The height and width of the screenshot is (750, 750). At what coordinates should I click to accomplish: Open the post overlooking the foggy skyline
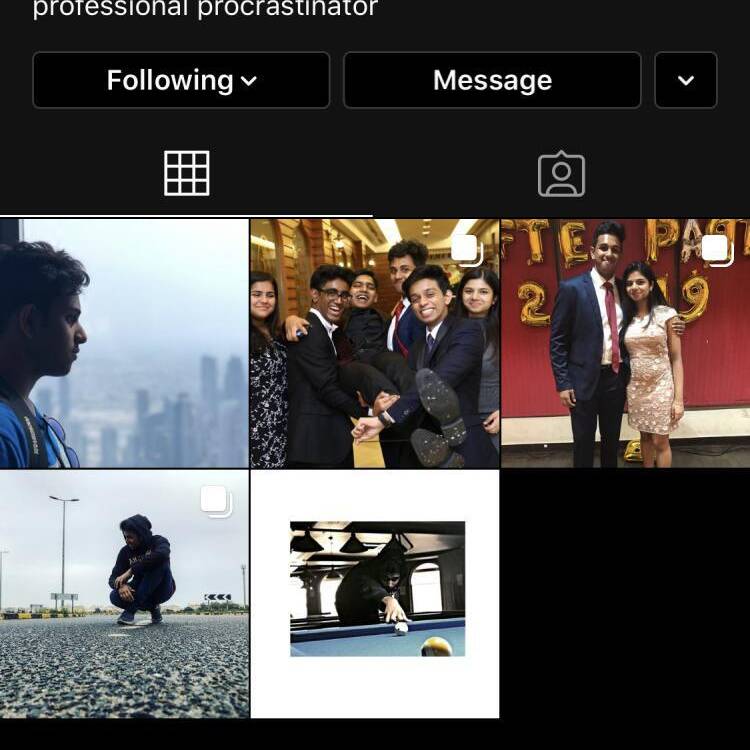[124, 343]
